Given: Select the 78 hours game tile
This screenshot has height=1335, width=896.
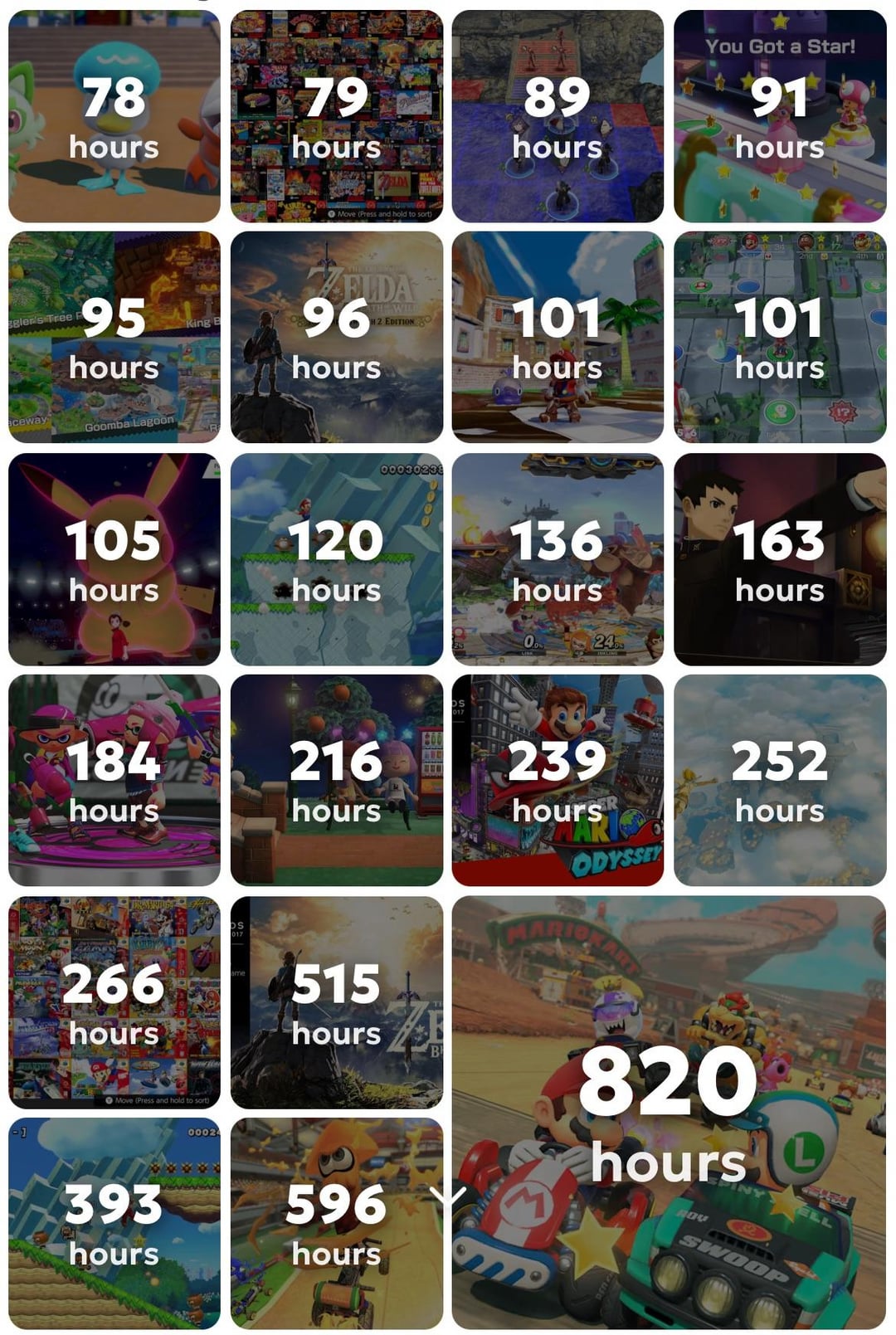Looking at the screenshot, I should pyautogui.click(x=114, y=116).
